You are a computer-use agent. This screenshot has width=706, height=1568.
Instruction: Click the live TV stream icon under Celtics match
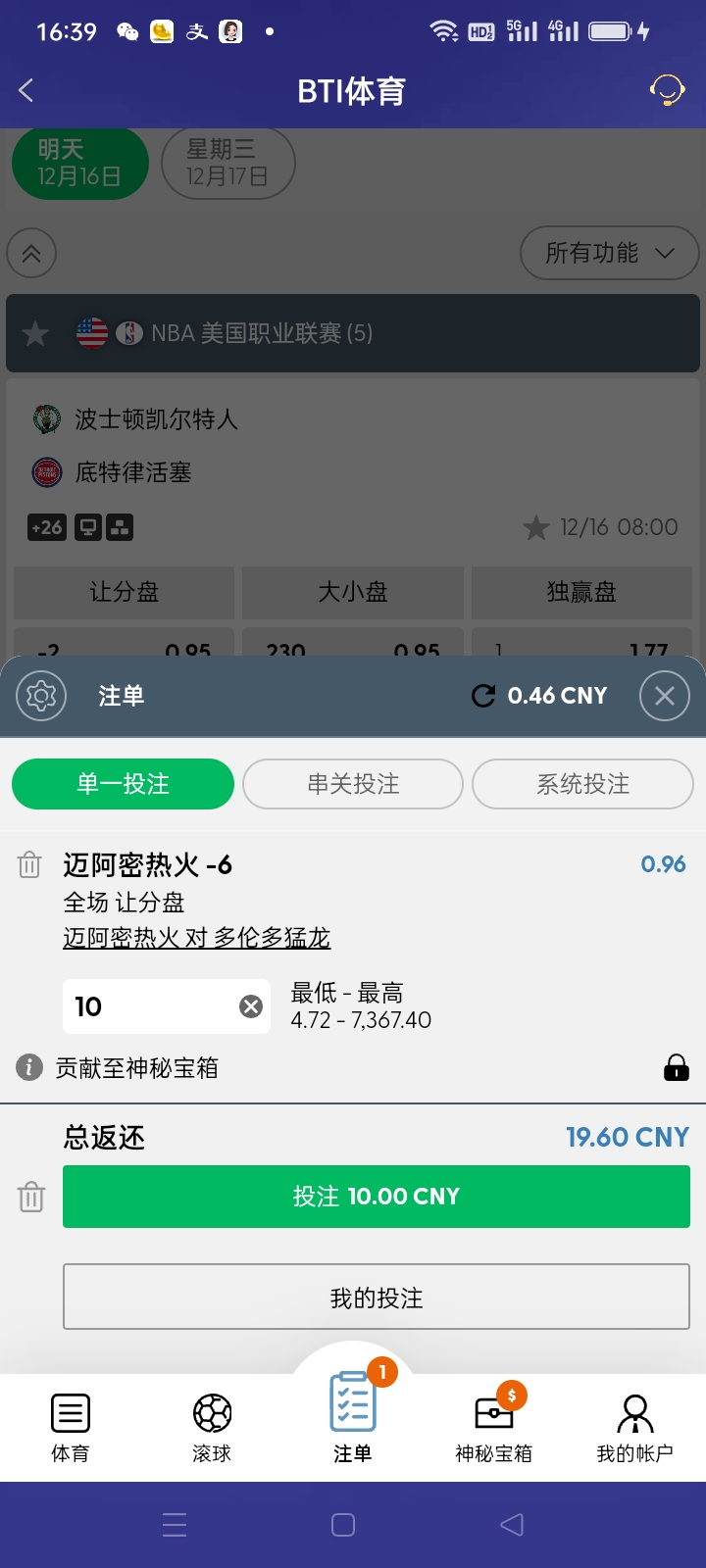pos(91,527)
